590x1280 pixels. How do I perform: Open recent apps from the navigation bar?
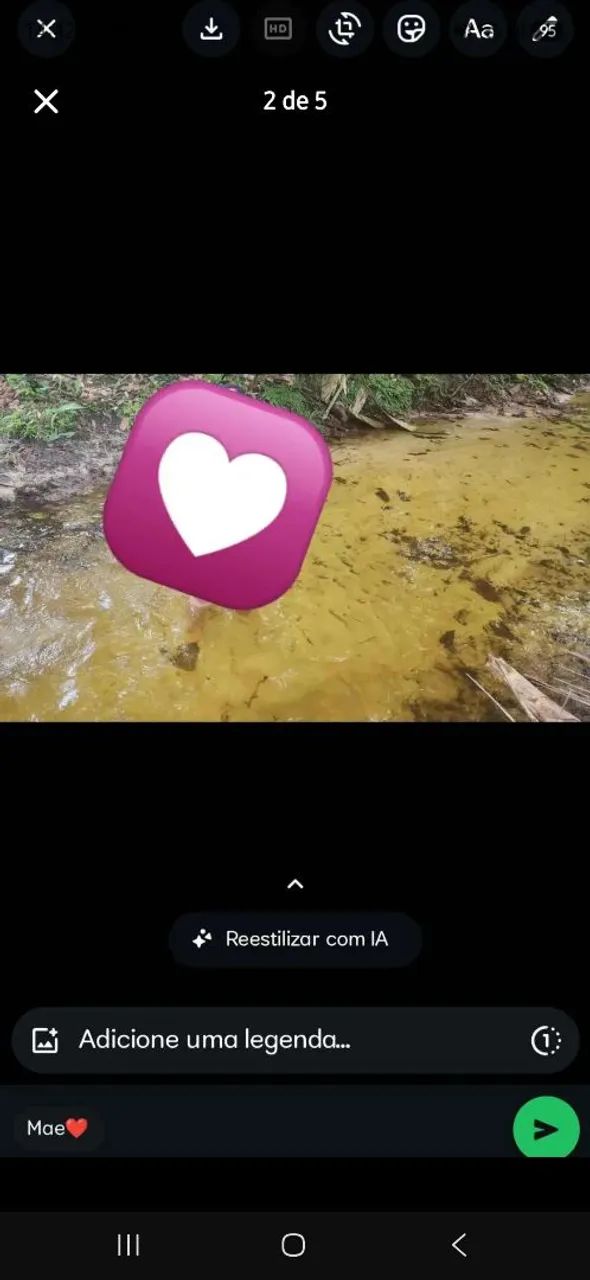129,1245
